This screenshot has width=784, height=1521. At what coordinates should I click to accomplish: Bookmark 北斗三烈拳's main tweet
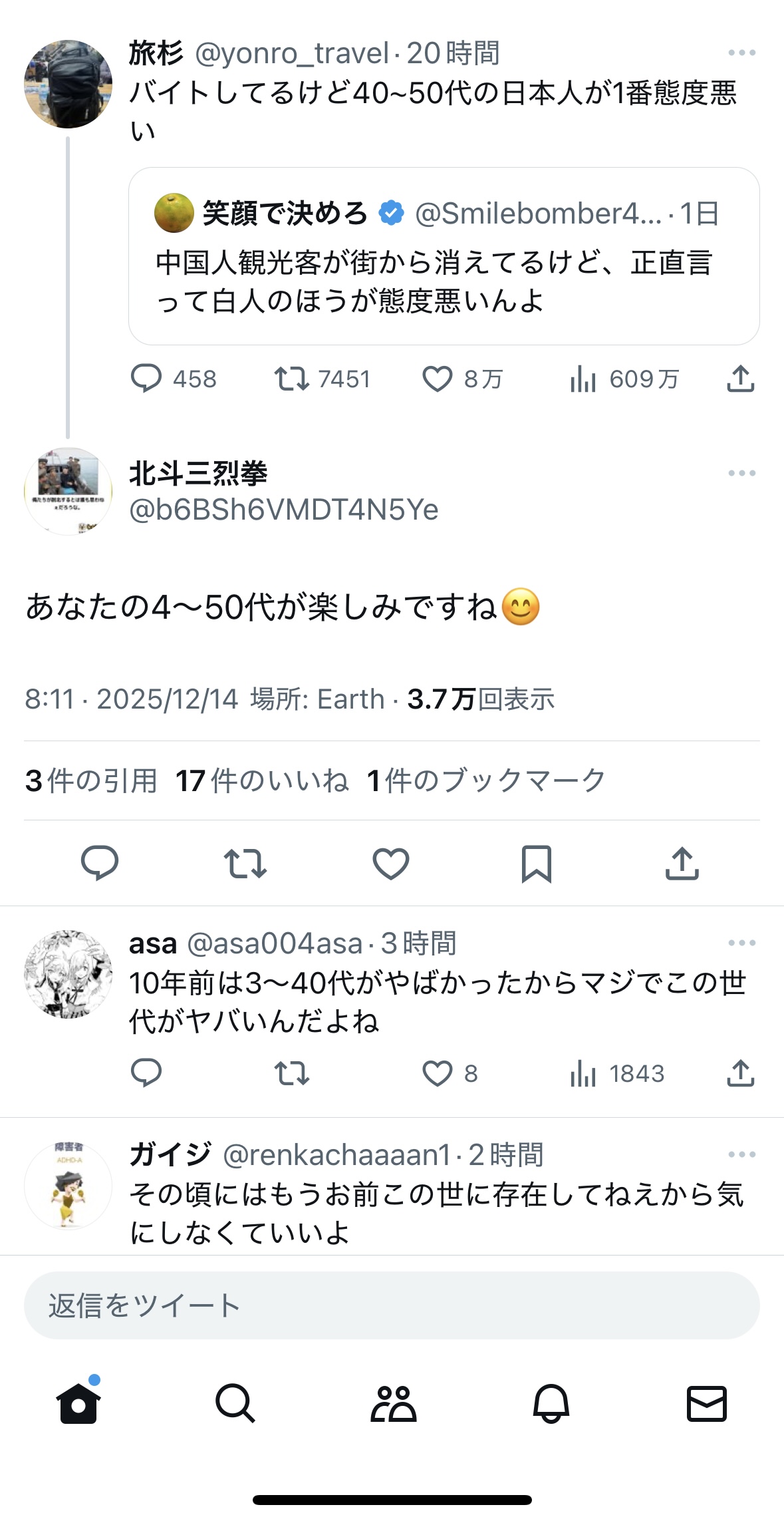coord(536,864)
